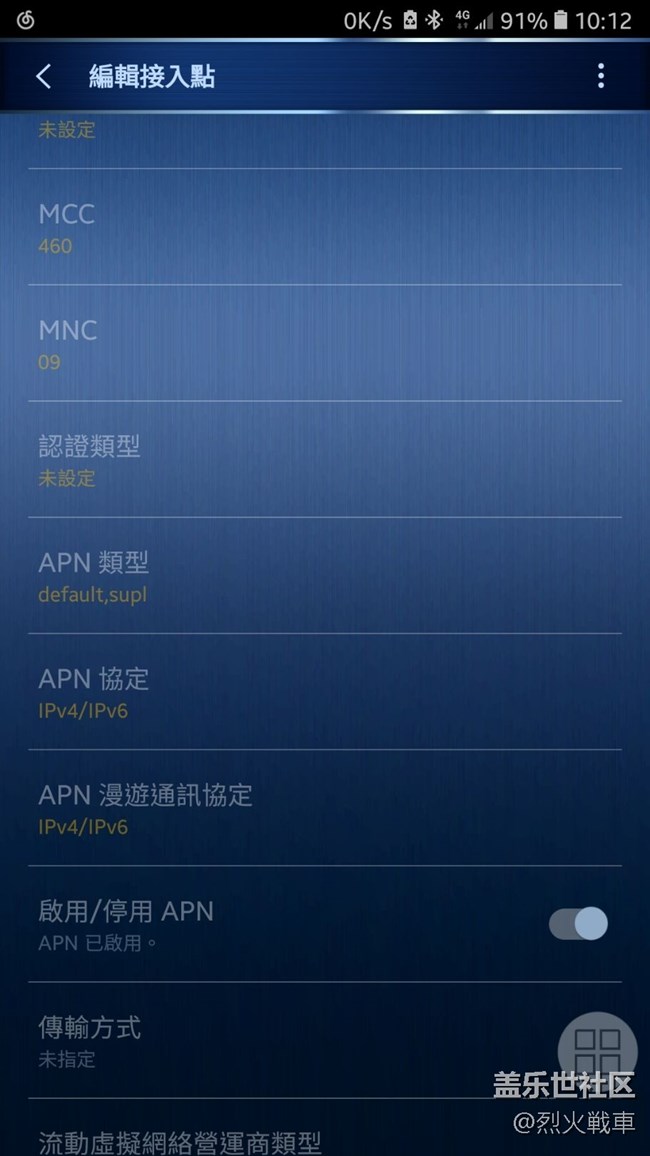Edit the MCC value 460

tap(324, 228)
